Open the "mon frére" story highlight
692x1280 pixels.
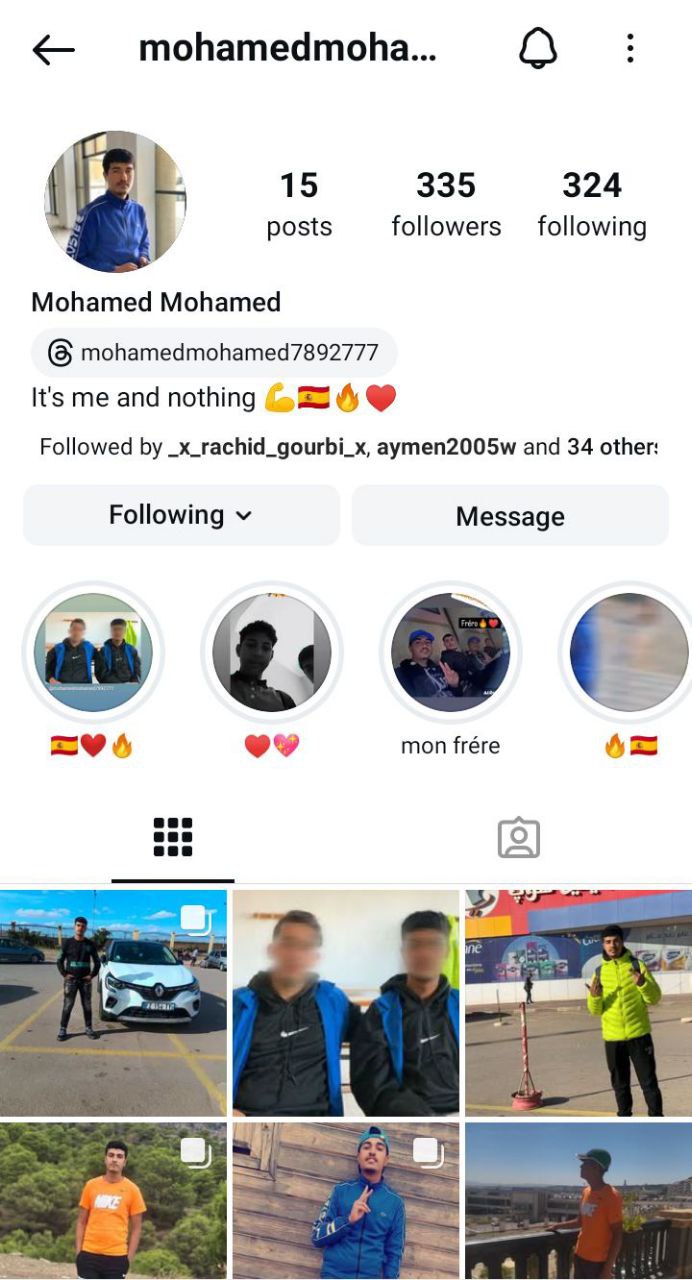pos(450,652)
